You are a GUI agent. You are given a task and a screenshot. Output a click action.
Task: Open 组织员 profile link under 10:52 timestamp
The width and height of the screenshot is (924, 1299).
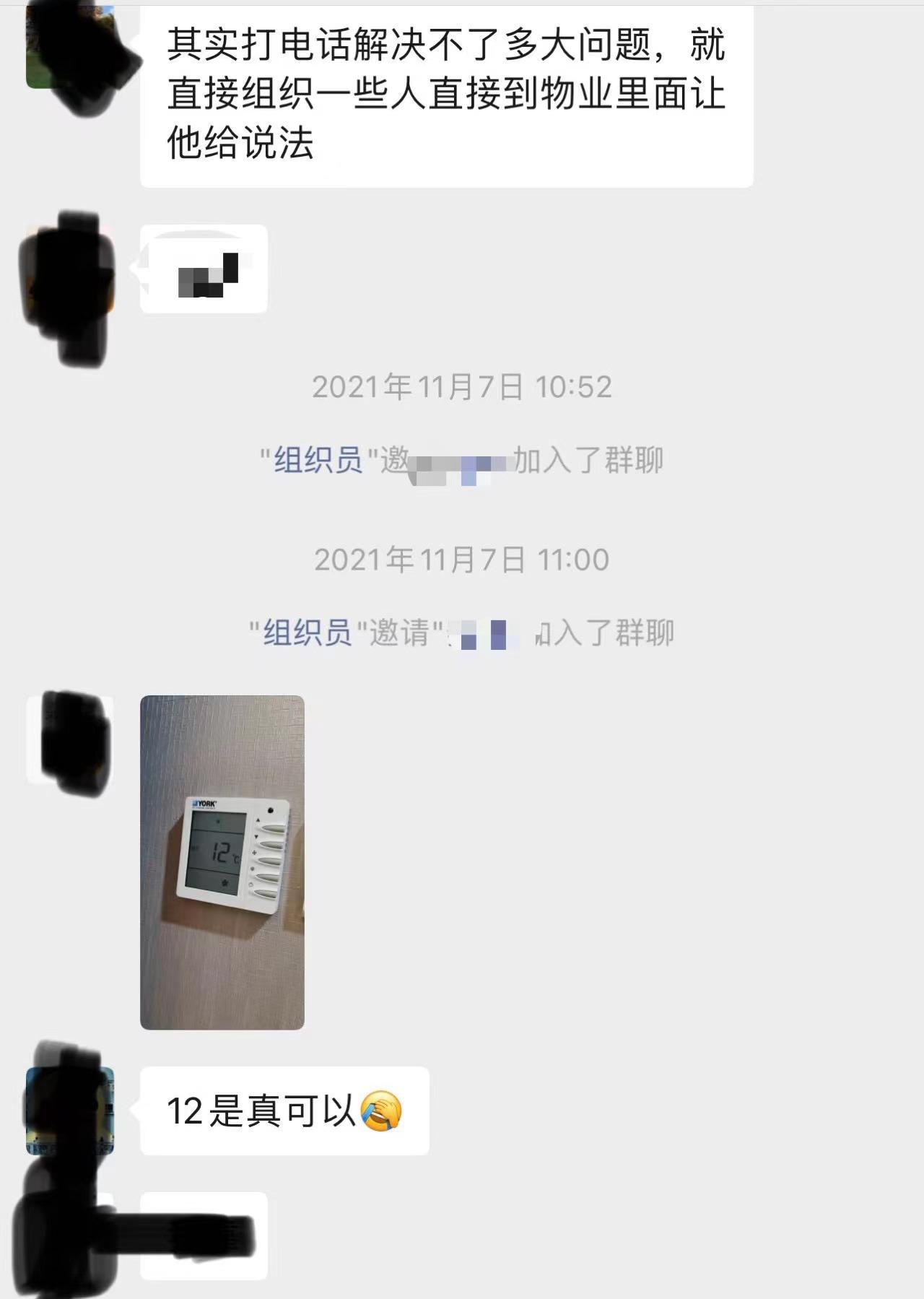click(318, 460)
